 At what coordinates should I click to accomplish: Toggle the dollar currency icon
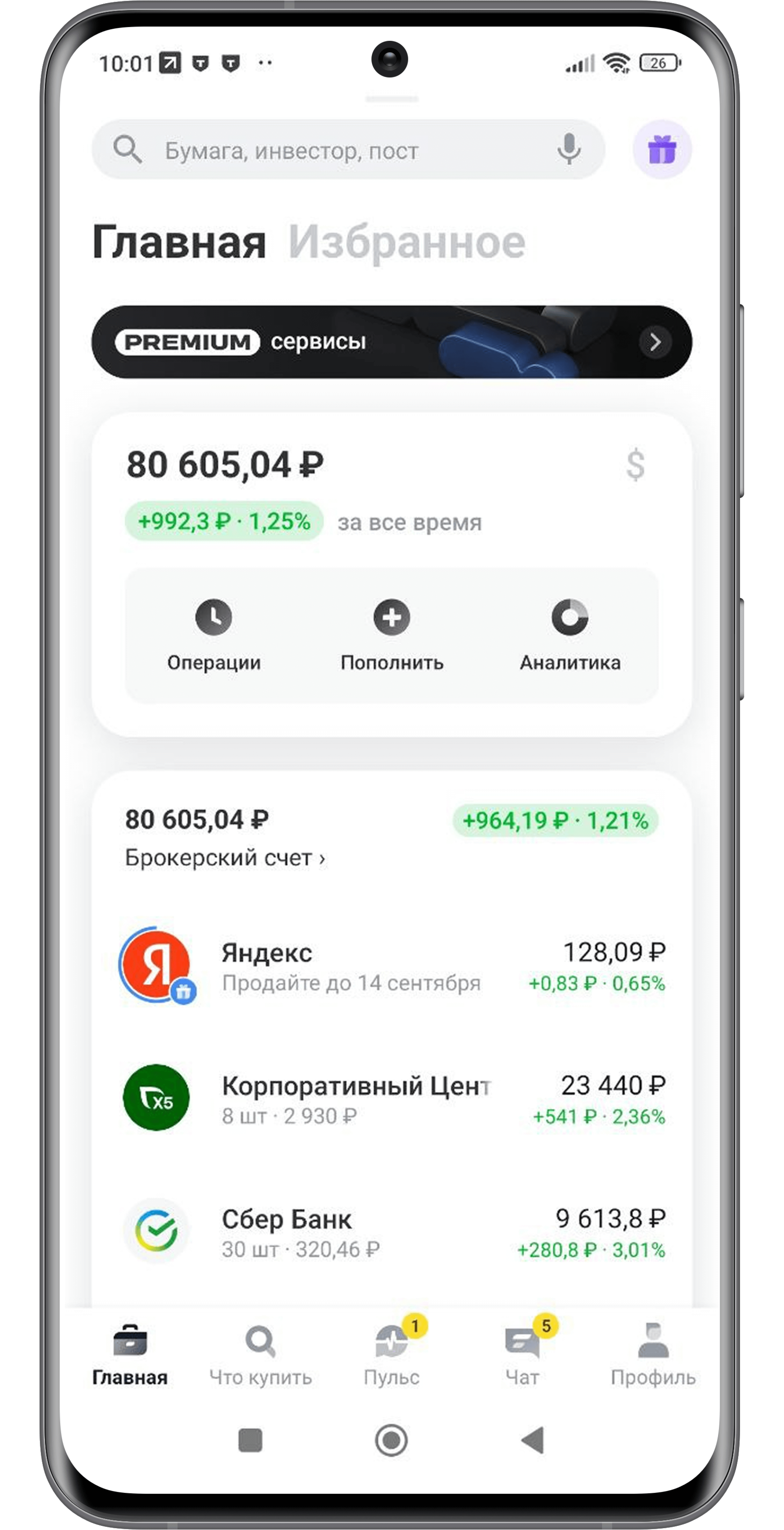(x=635, y=464)
